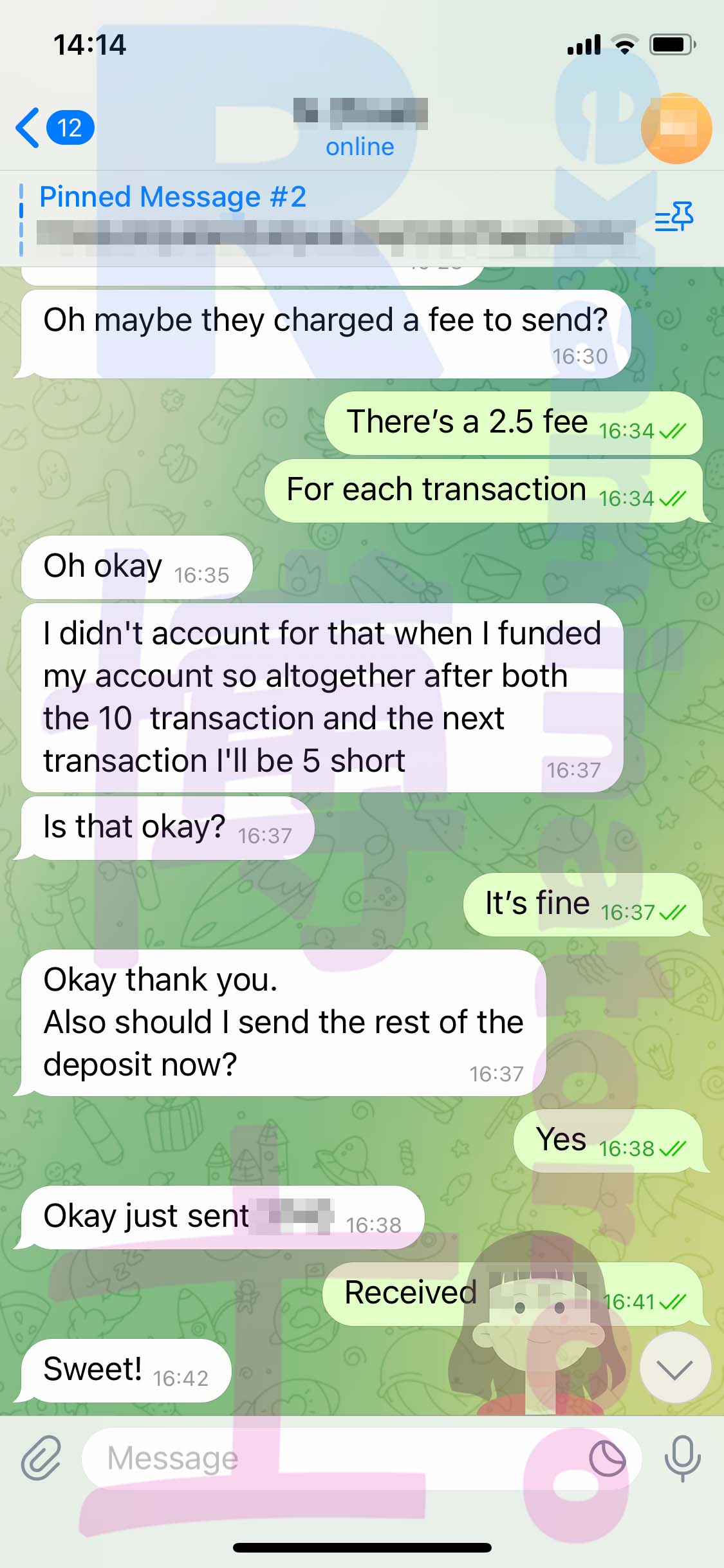Open the contact's profile avatar
Screen dimensions: 724x1568
pos(676,128)
